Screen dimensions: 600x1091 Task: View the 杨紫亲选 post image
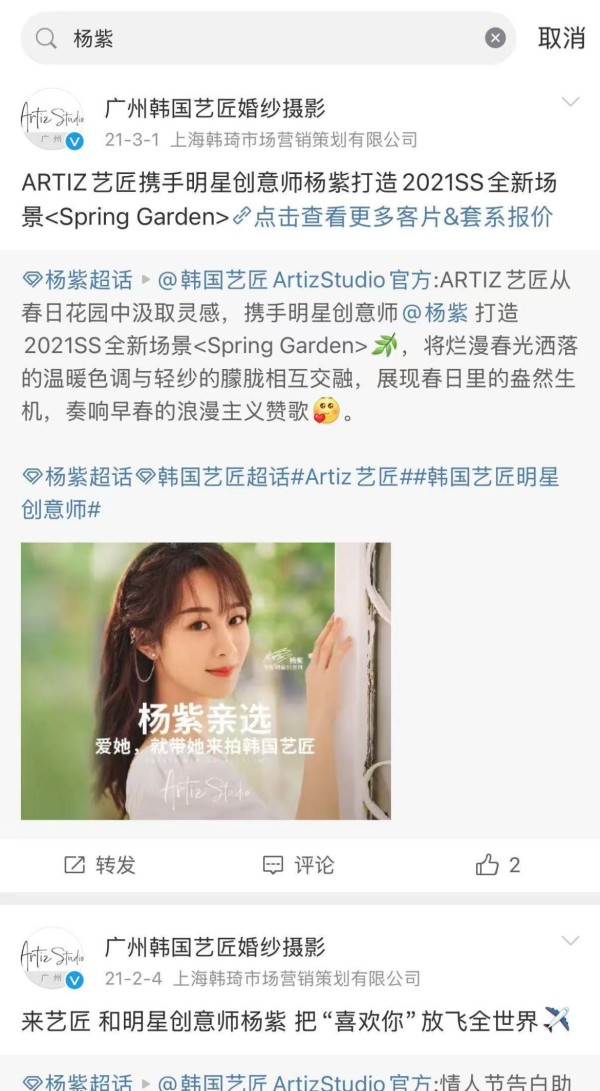point(205,681)
